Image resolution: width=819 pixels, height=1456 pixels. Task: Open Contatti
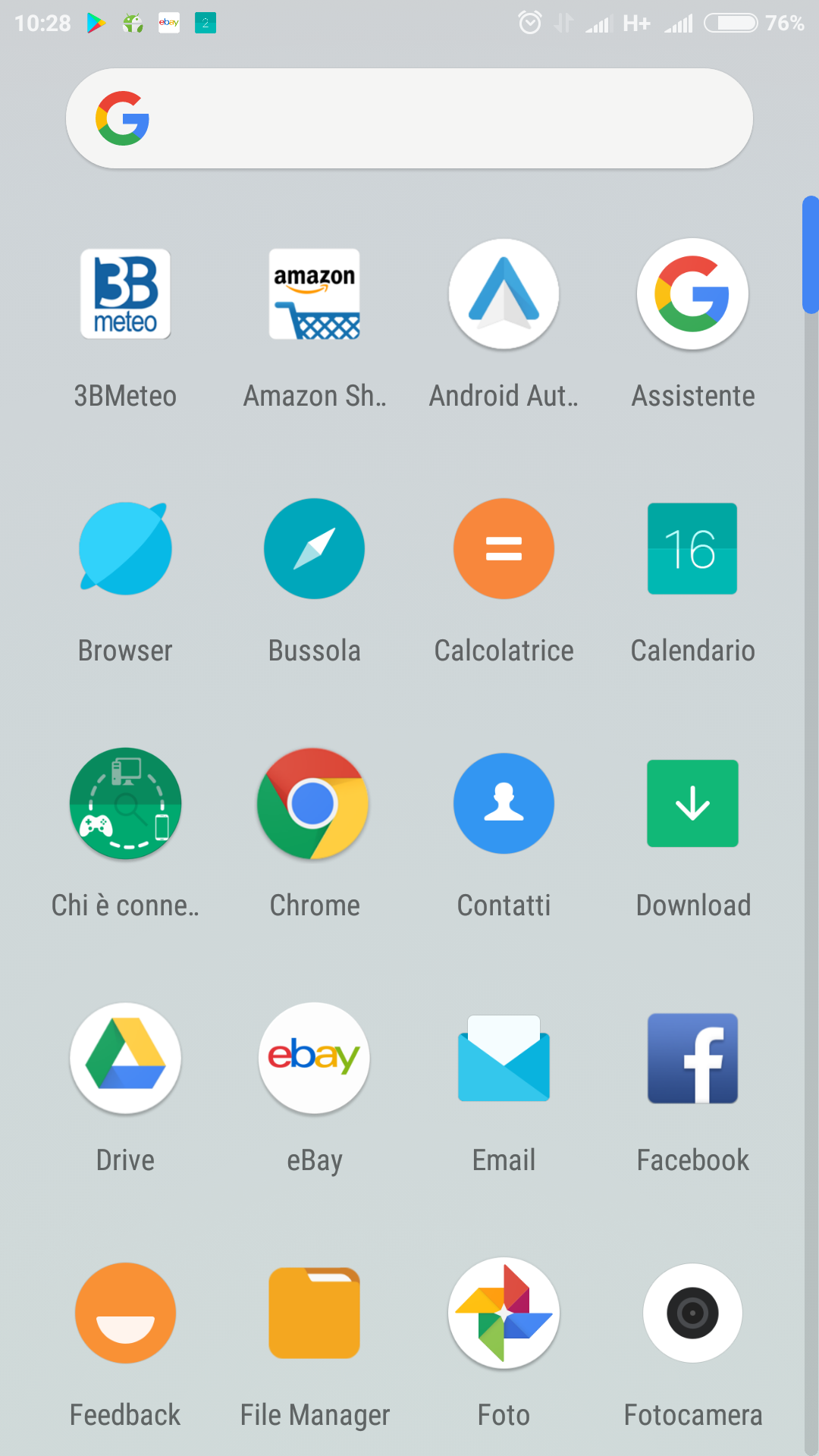point(504,803)
